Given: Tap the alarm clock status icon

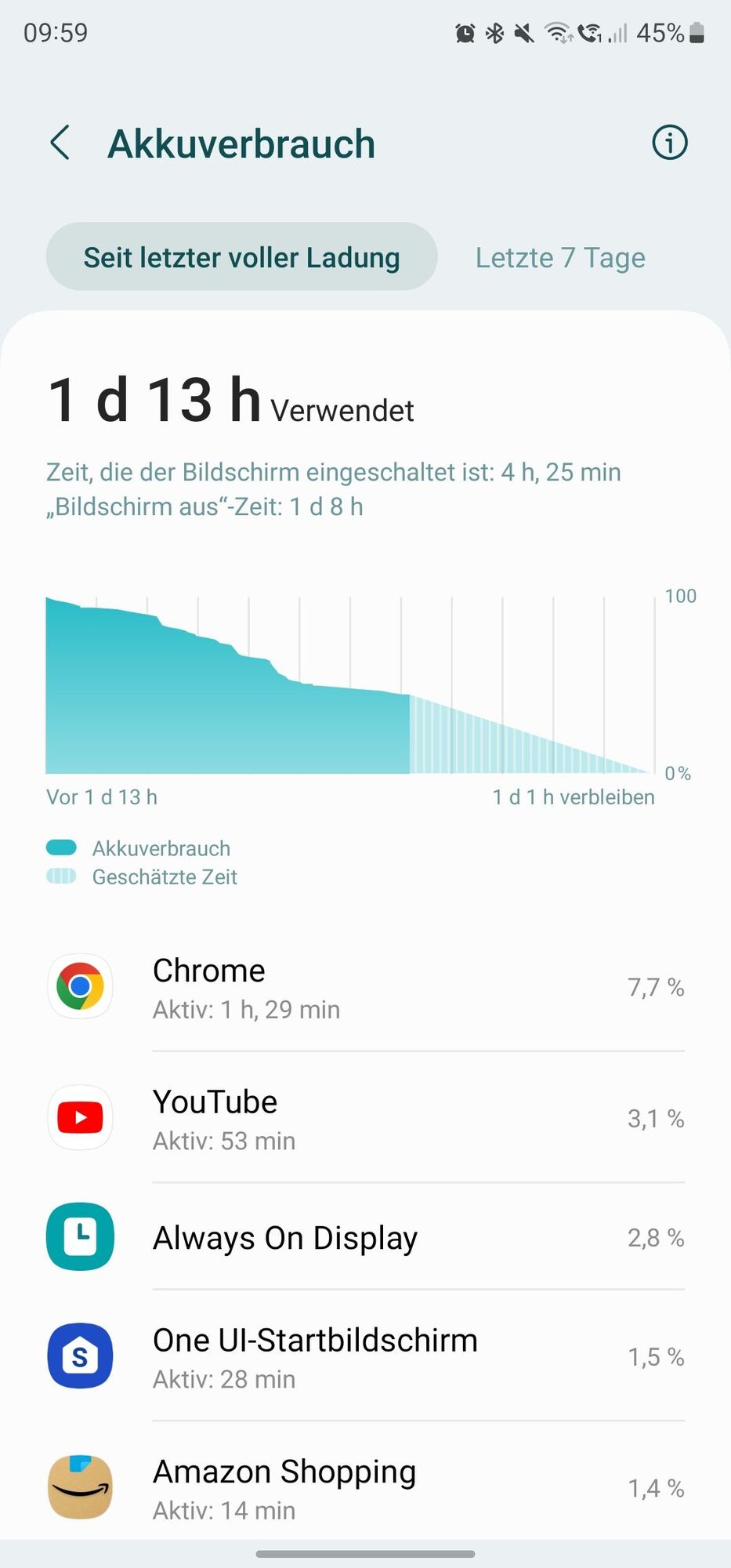Looking at the screenshot, I should [464, 33].
